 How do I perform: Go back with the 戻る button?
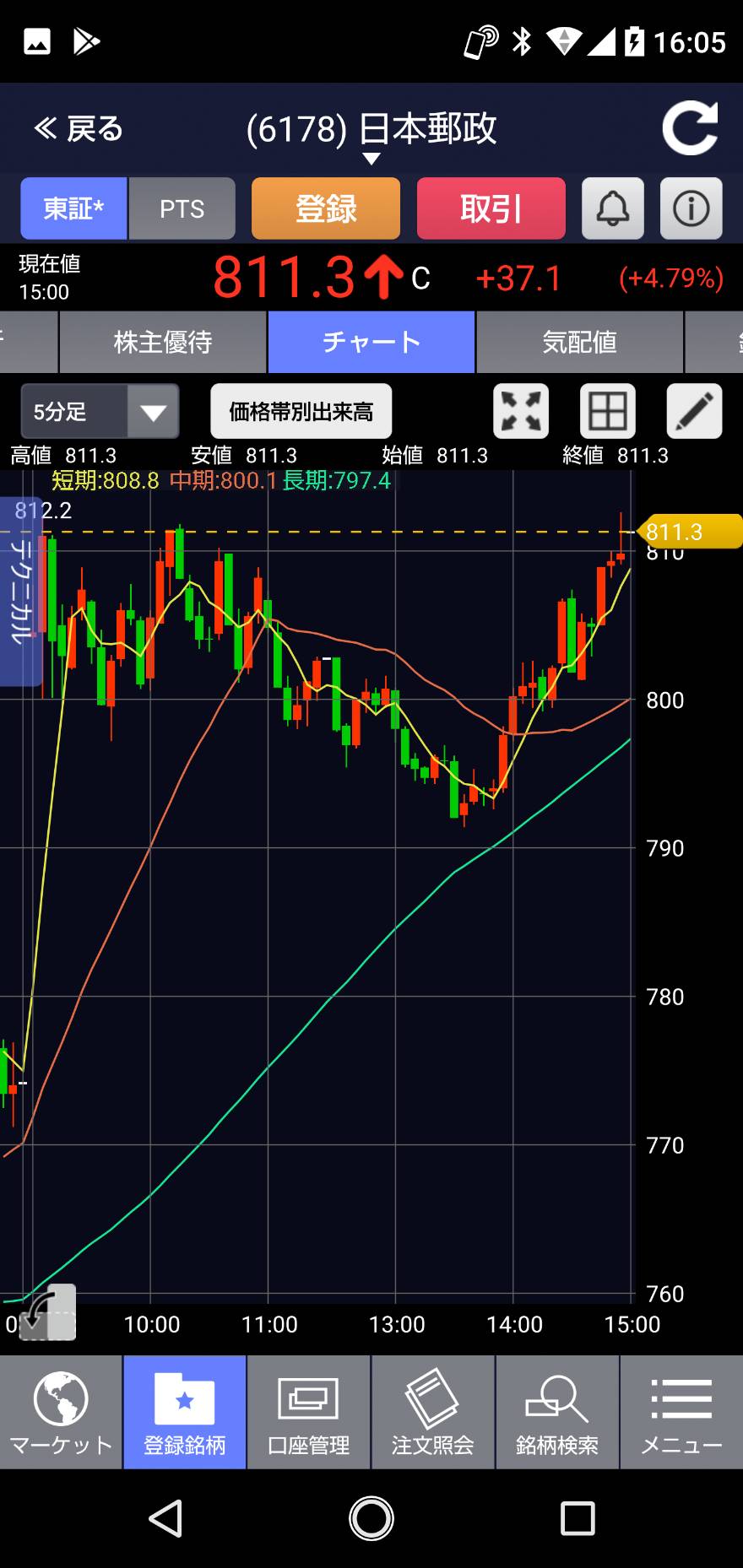coord(79,129)
